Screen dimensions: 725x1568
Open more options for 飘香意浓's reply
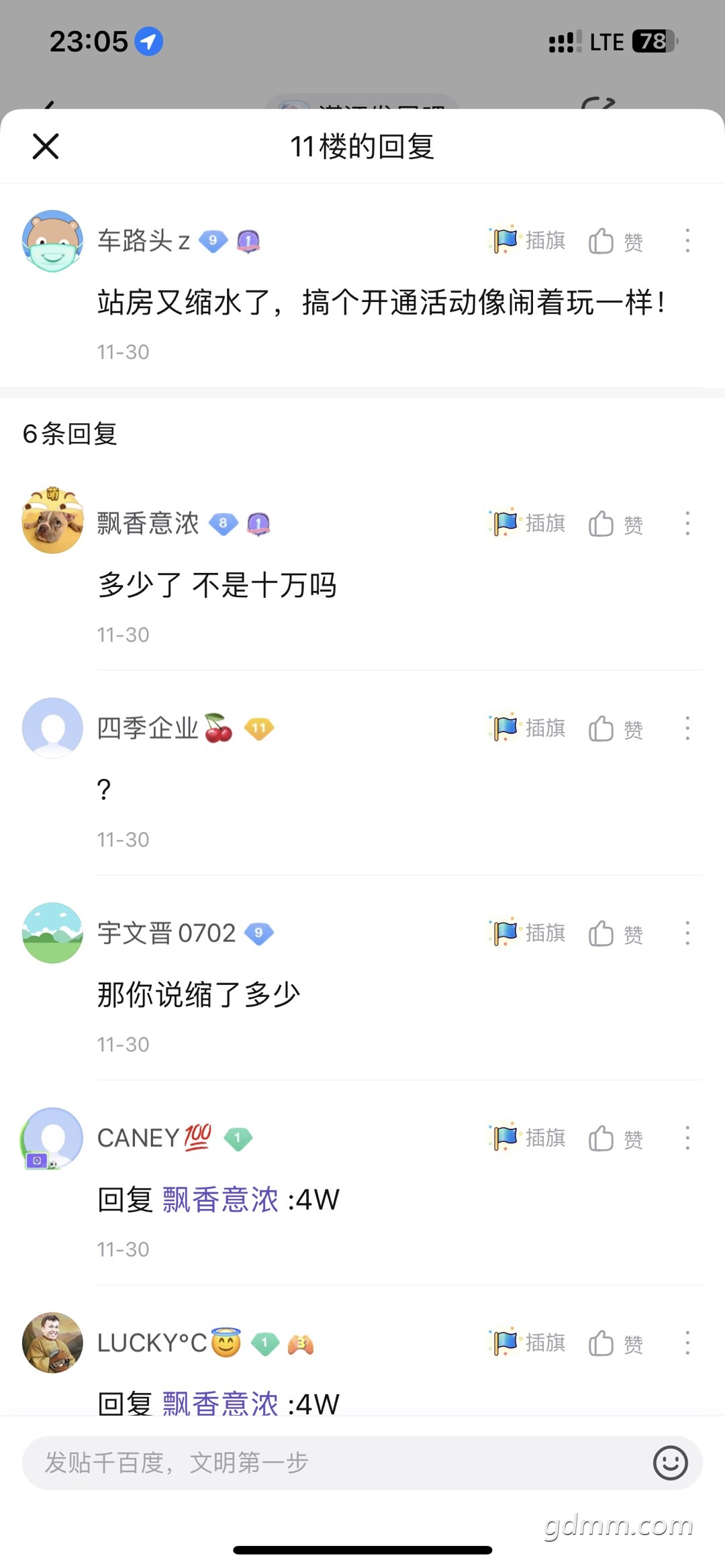coord(687,523)
